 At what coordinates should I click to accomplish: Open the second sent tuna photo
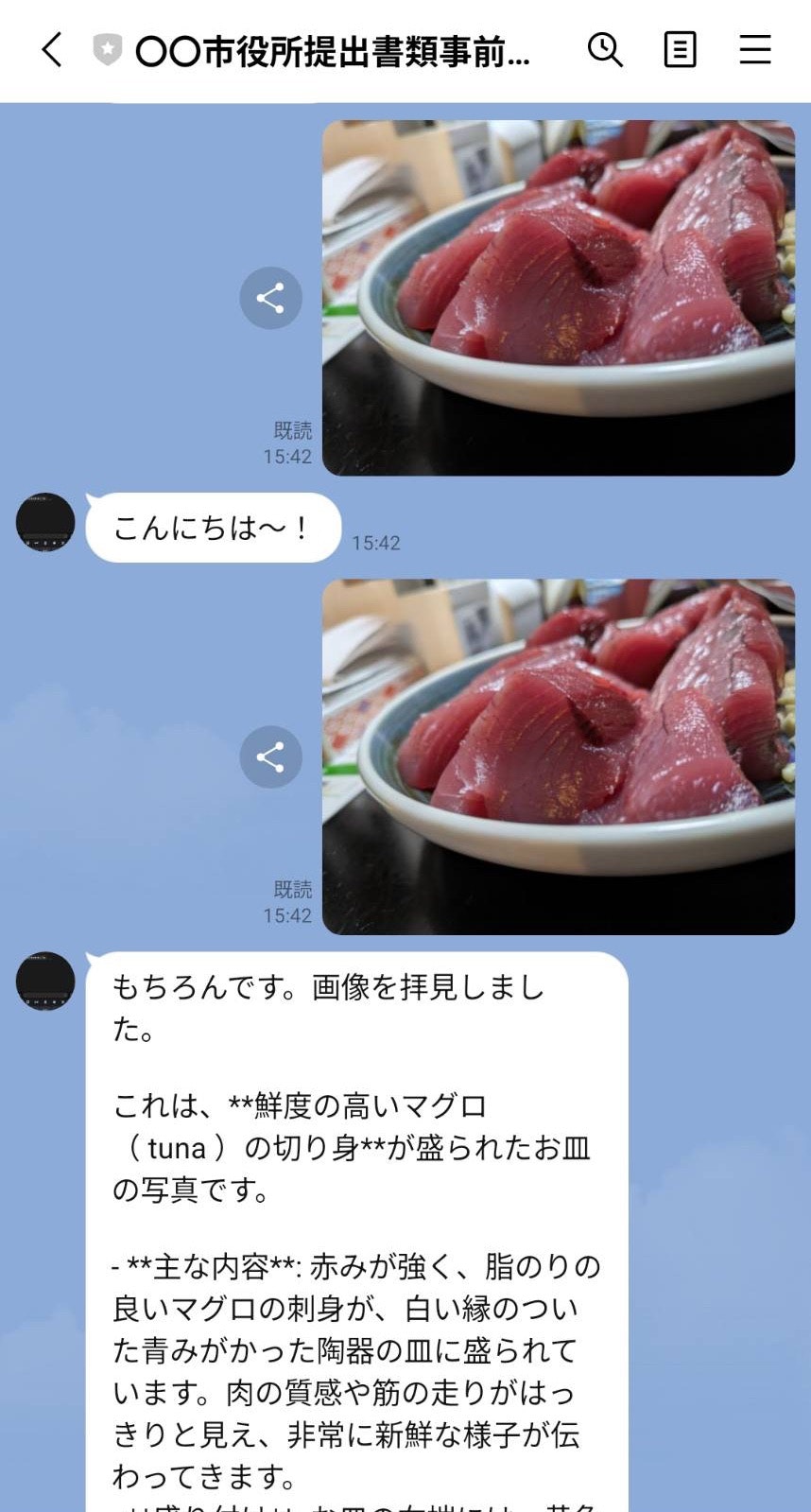click(x=558, y=756)
